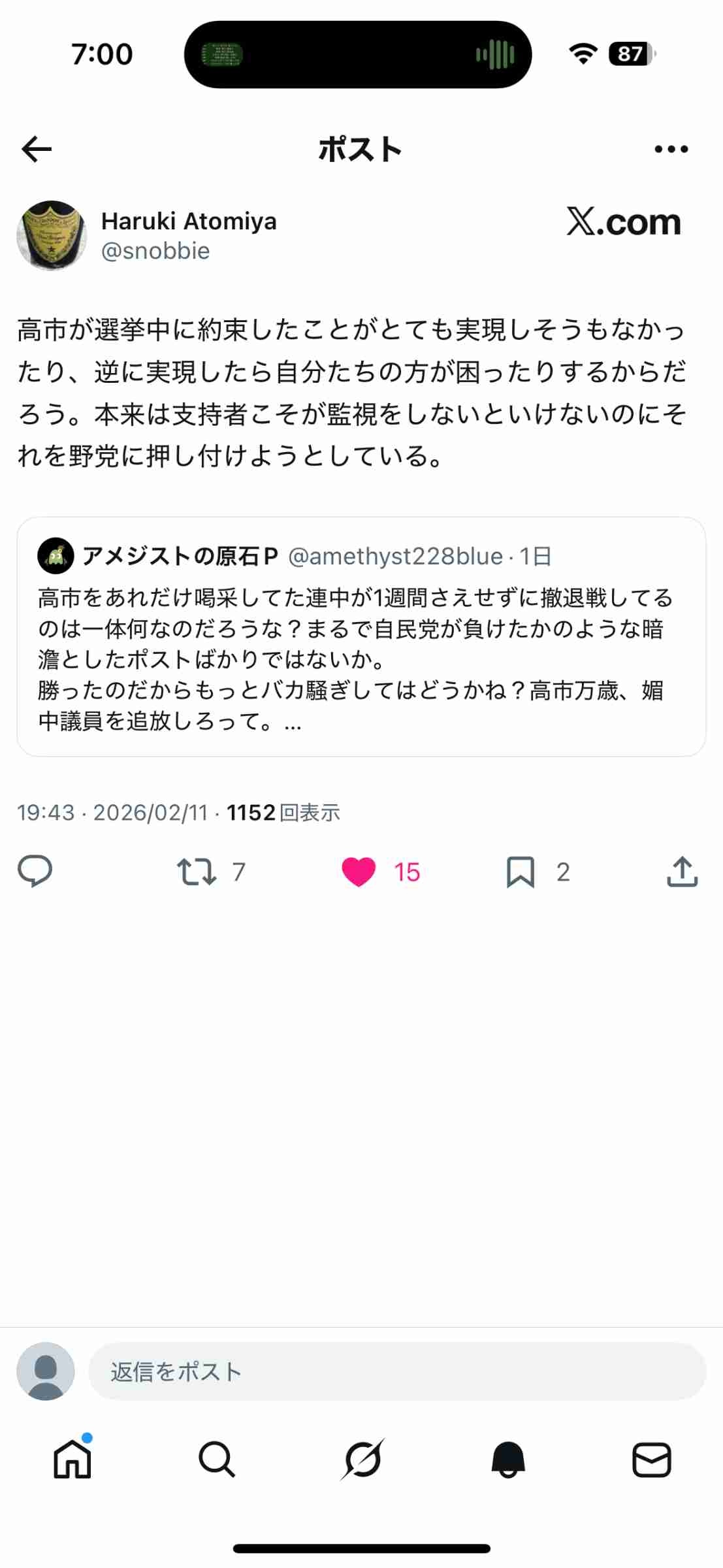Switch to the Search tab
The width and height of the screenshot is (723, 1568).
click(217, 1459)
